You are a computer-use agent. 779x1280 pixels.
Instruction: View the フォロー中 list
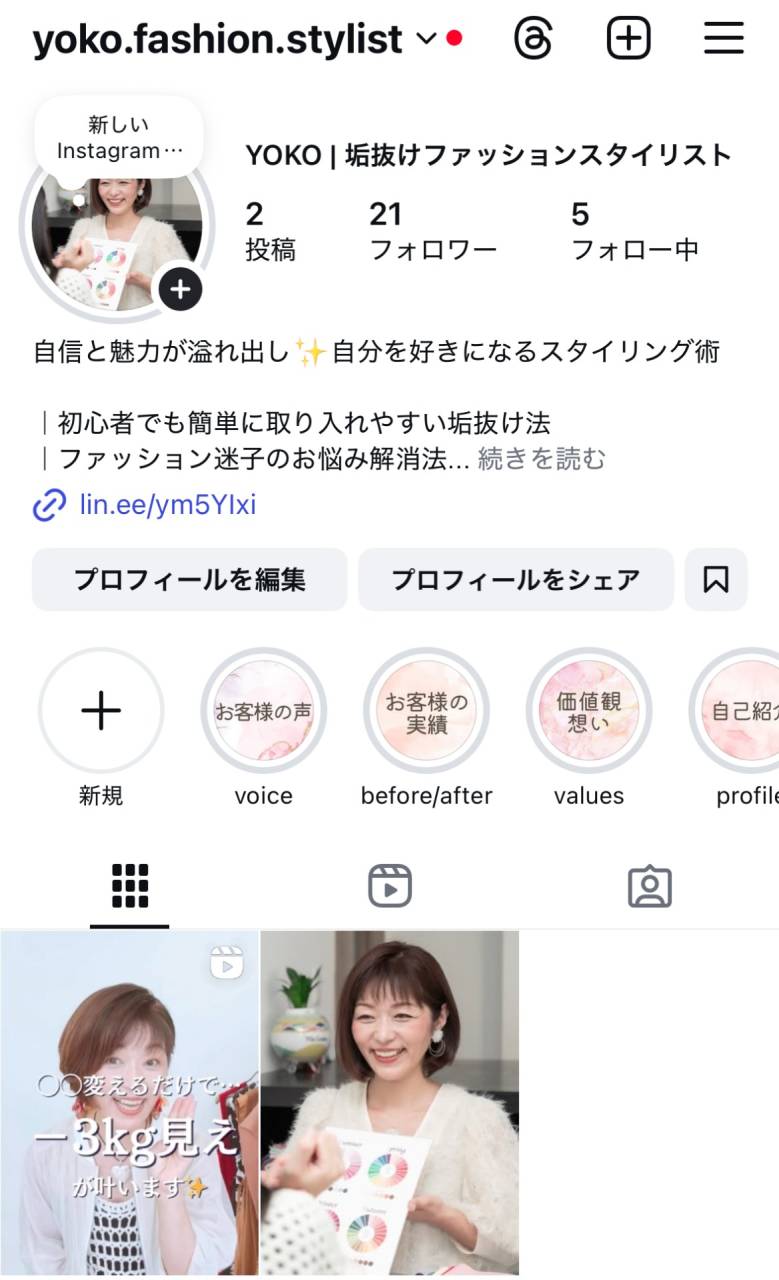(x=634, y=231)
